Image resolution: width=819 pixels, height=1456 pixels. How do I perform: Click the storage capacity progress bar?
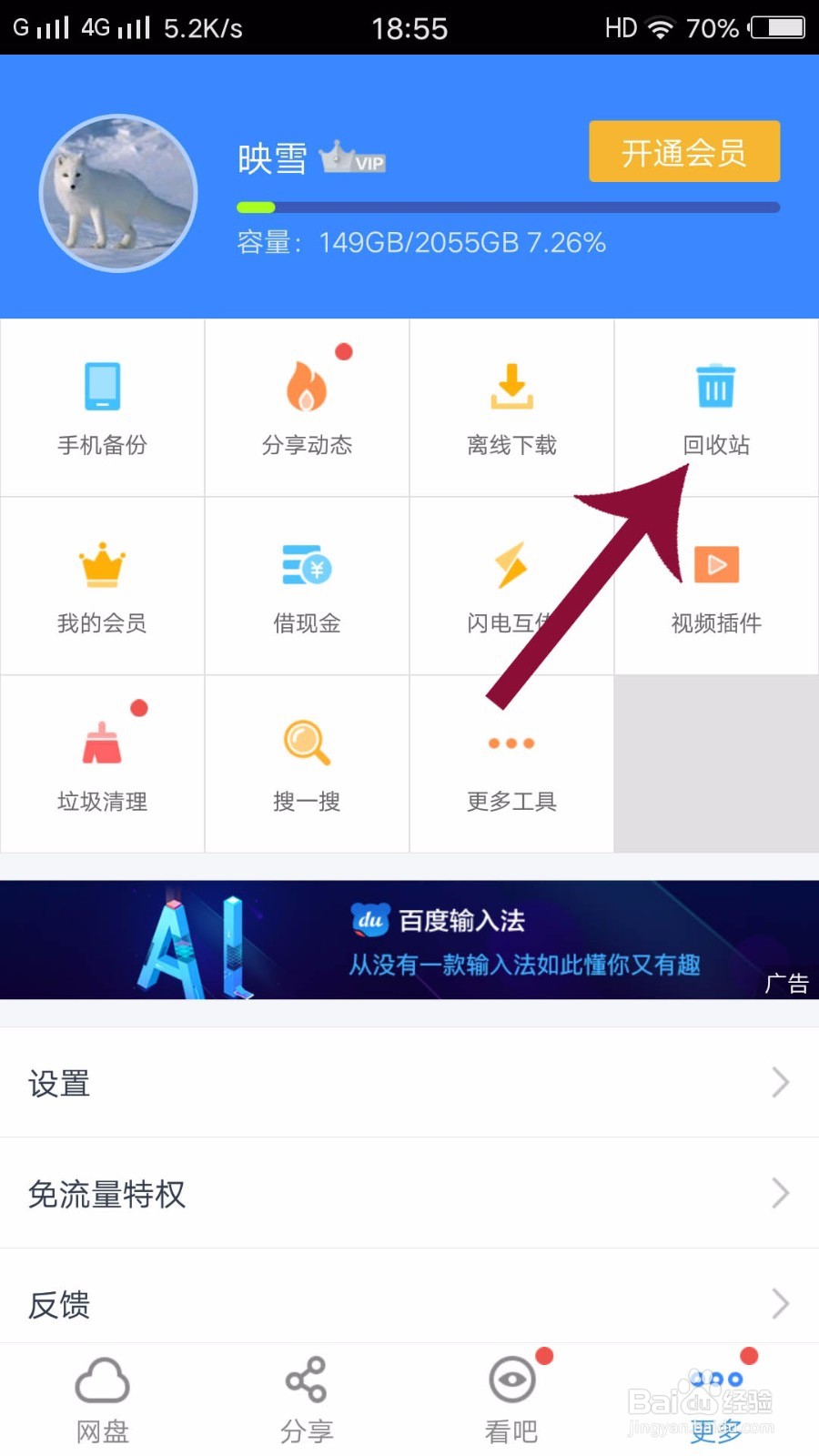[505, 207]
